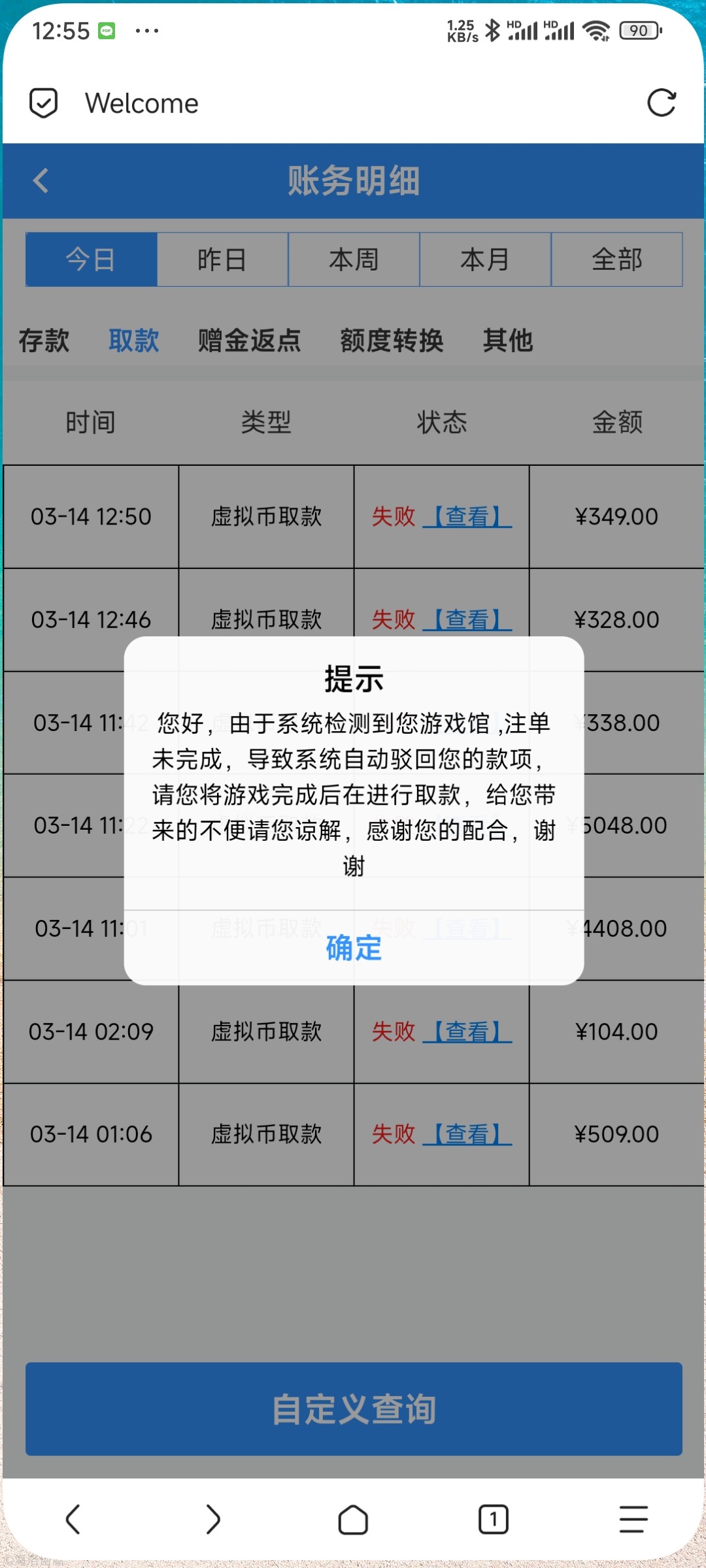Refresh the page using the reload icon
This screenshot has height=1568, width=706.
[x=662, y=103]
